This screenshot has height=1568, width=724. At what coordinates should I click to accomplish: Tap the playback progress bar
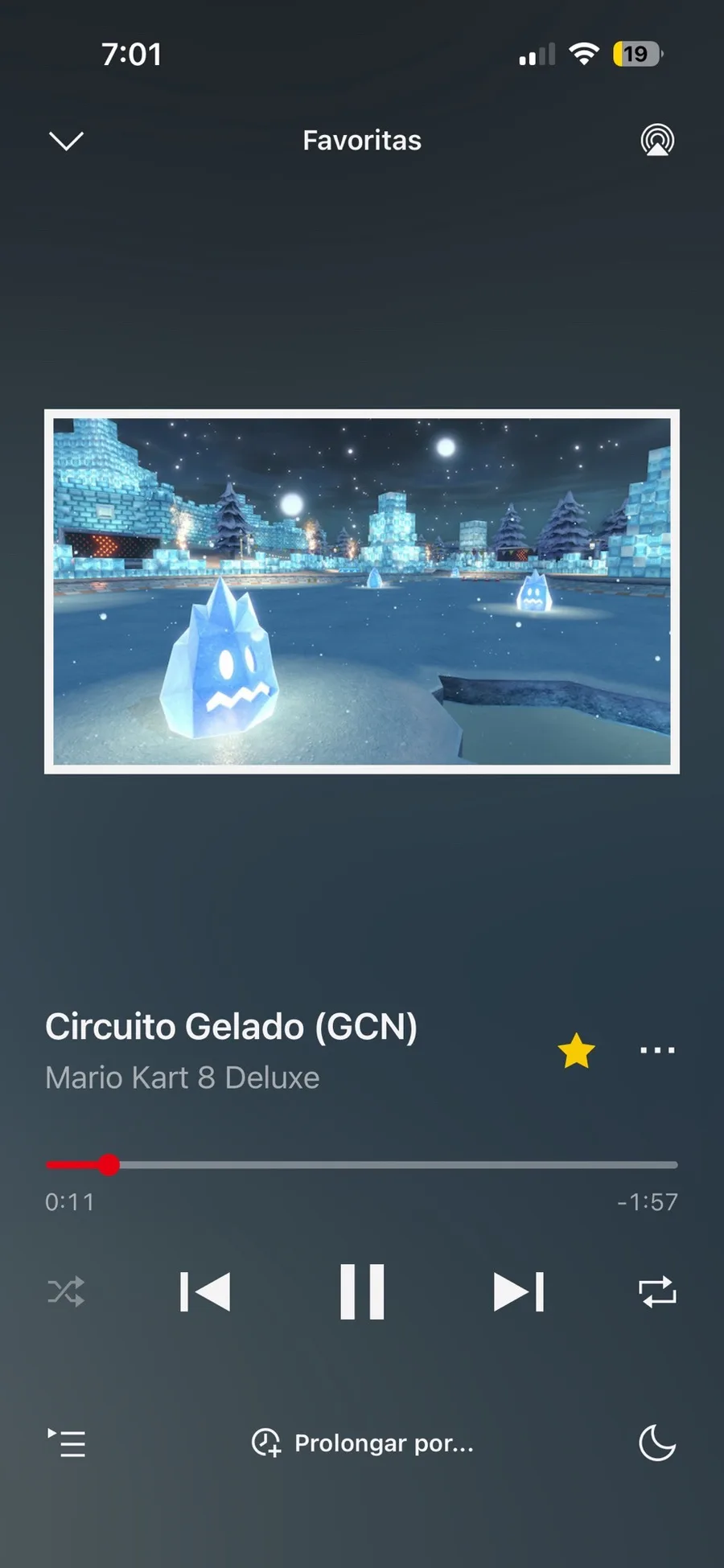[x=362, y=1164]
